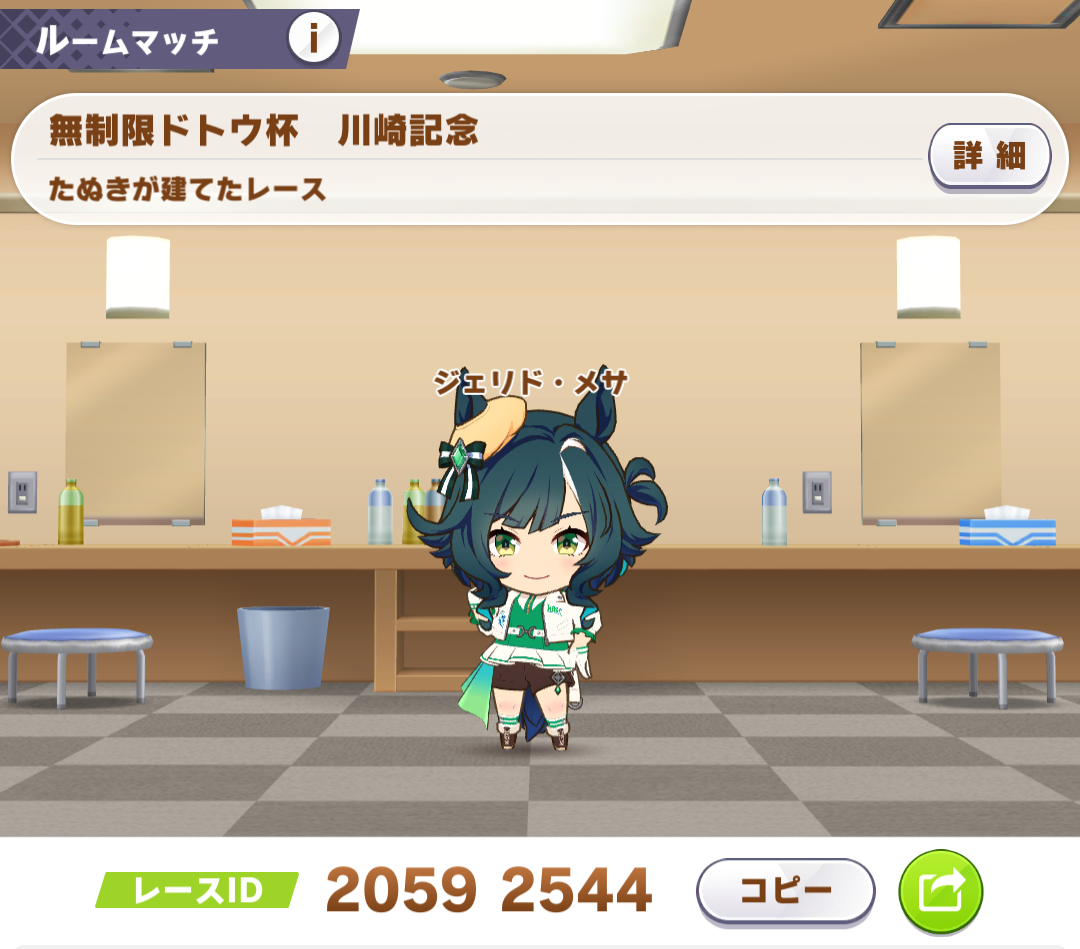The image size is (1080, 949).
Task: Share the race ID via green button
Action: (x=941, y=890)
